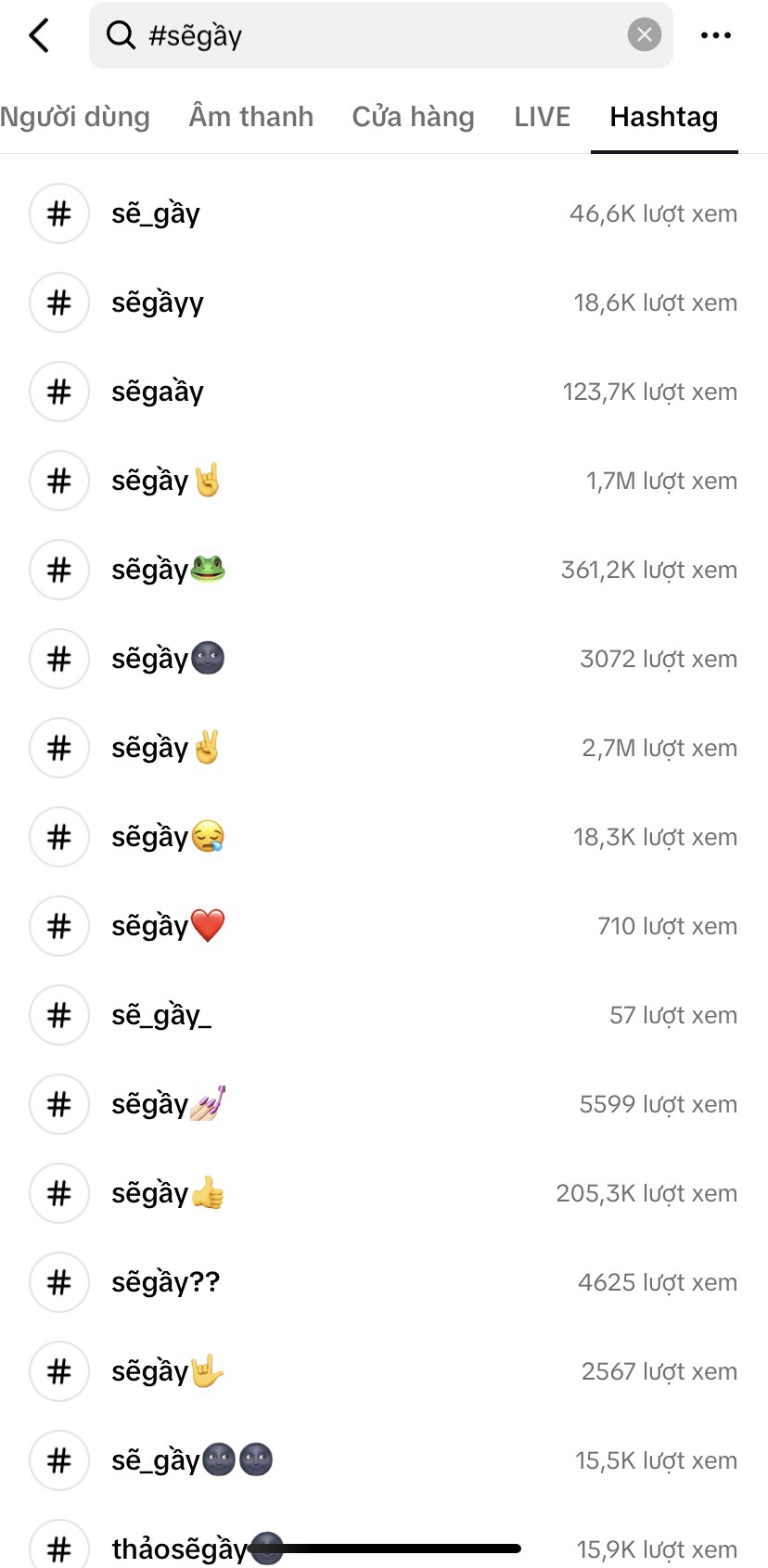Image resolution: width=768 pixels, height=1568 pixels.
Task: Go back from the search results
Action: 39,36
